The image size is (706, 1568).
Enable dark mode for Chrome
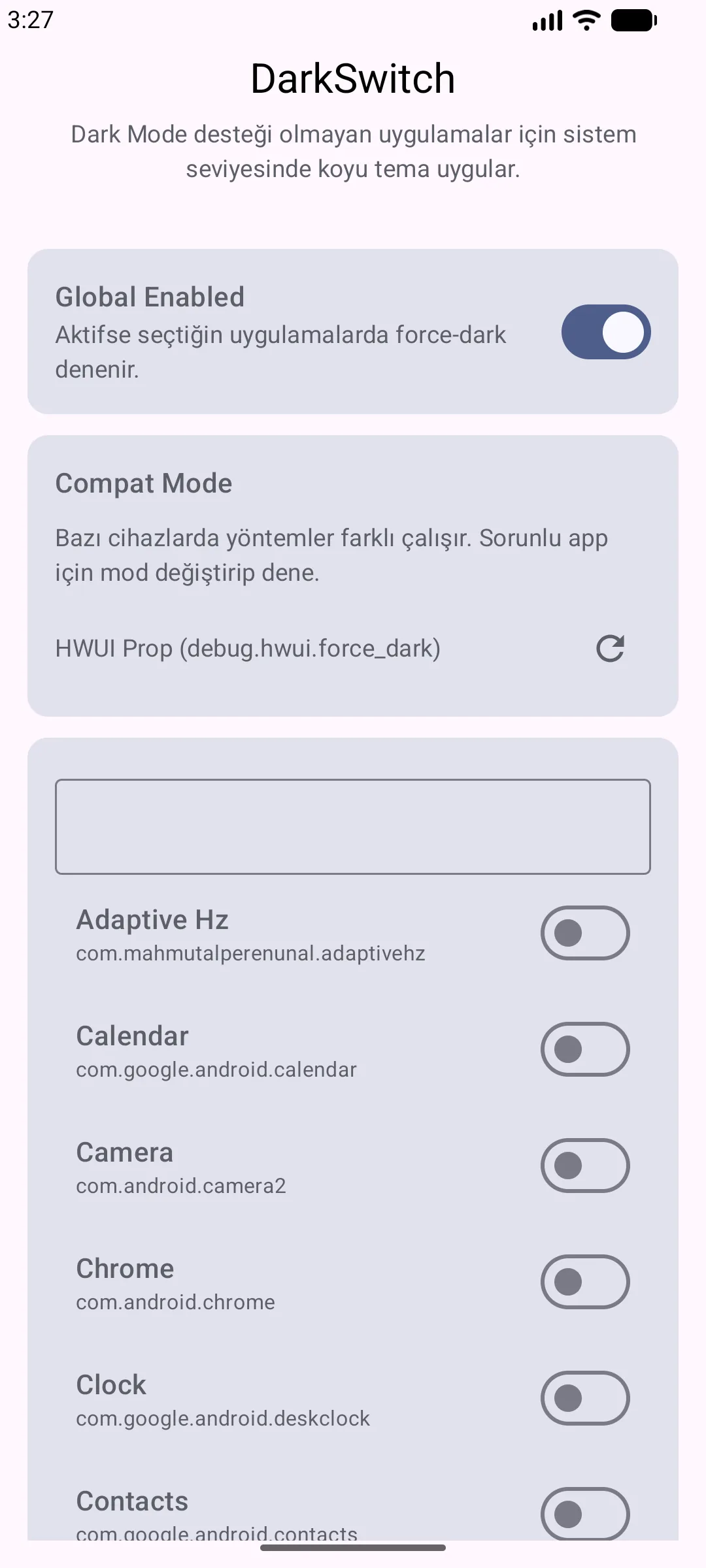[x=585, y=1282]
